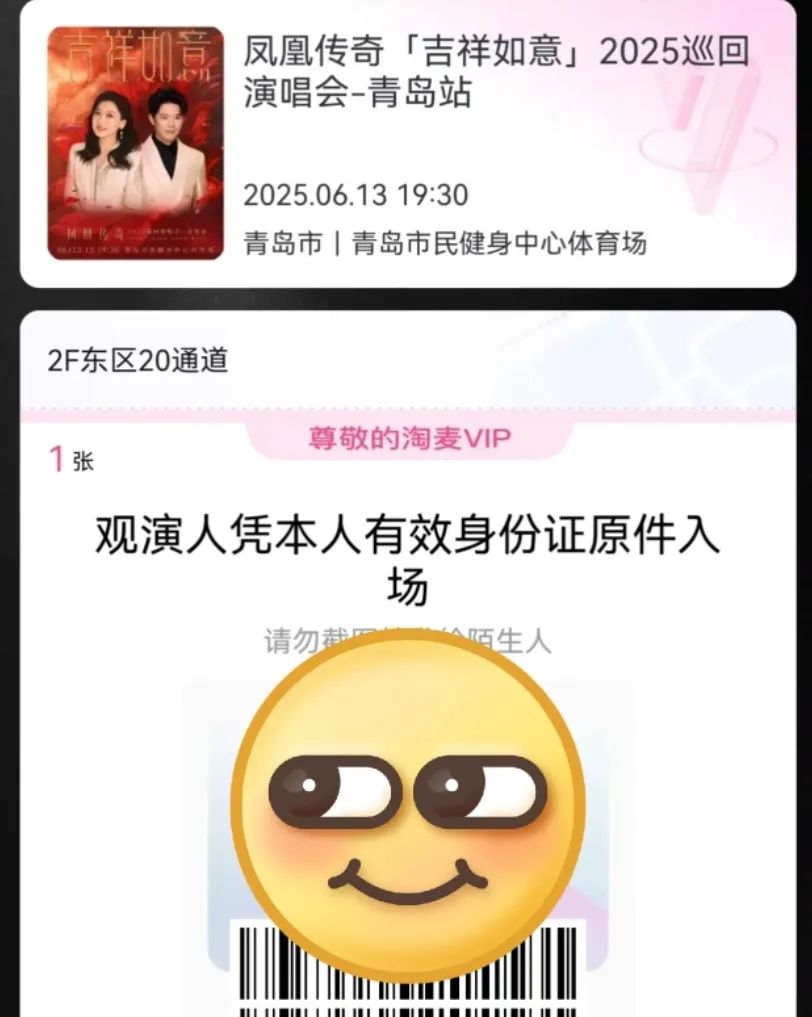Open the 凤凰传奇「吉祥如意」concert event card
The width and height of the screenshot is (812, 1017).
click(x=407, y=143)
